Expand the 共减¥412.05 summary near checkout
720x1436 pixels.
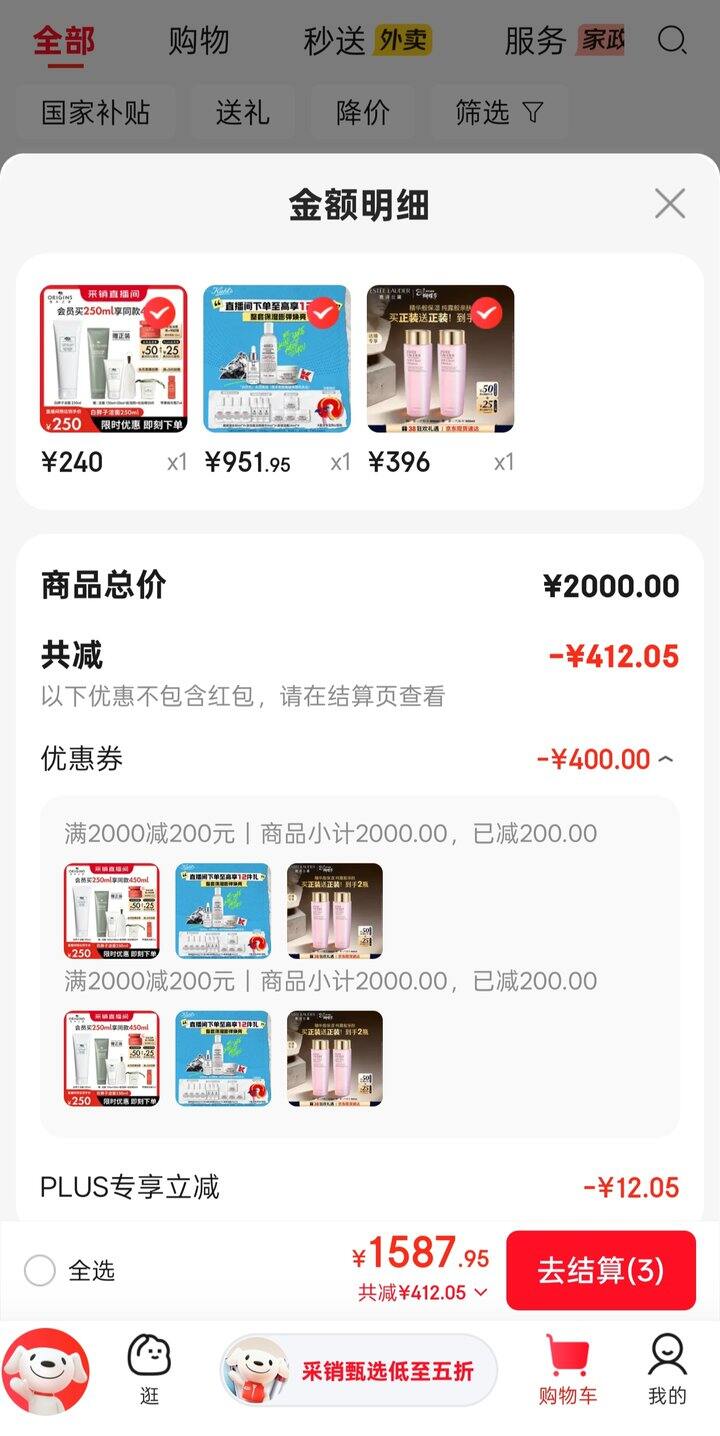pos(424,1293)
